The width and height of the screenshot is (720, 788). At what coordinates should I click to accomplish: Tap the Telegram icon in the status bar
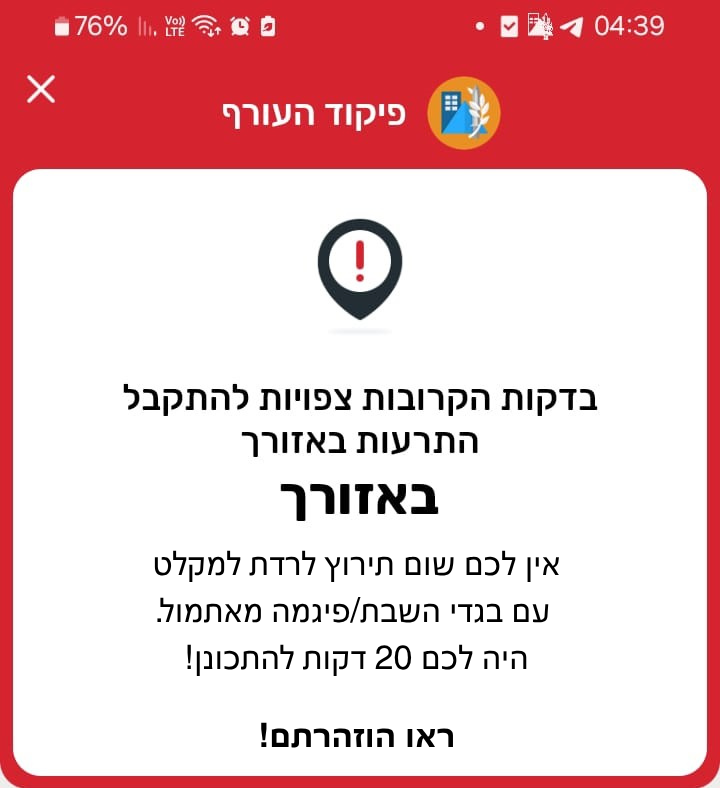click(570, 27)
